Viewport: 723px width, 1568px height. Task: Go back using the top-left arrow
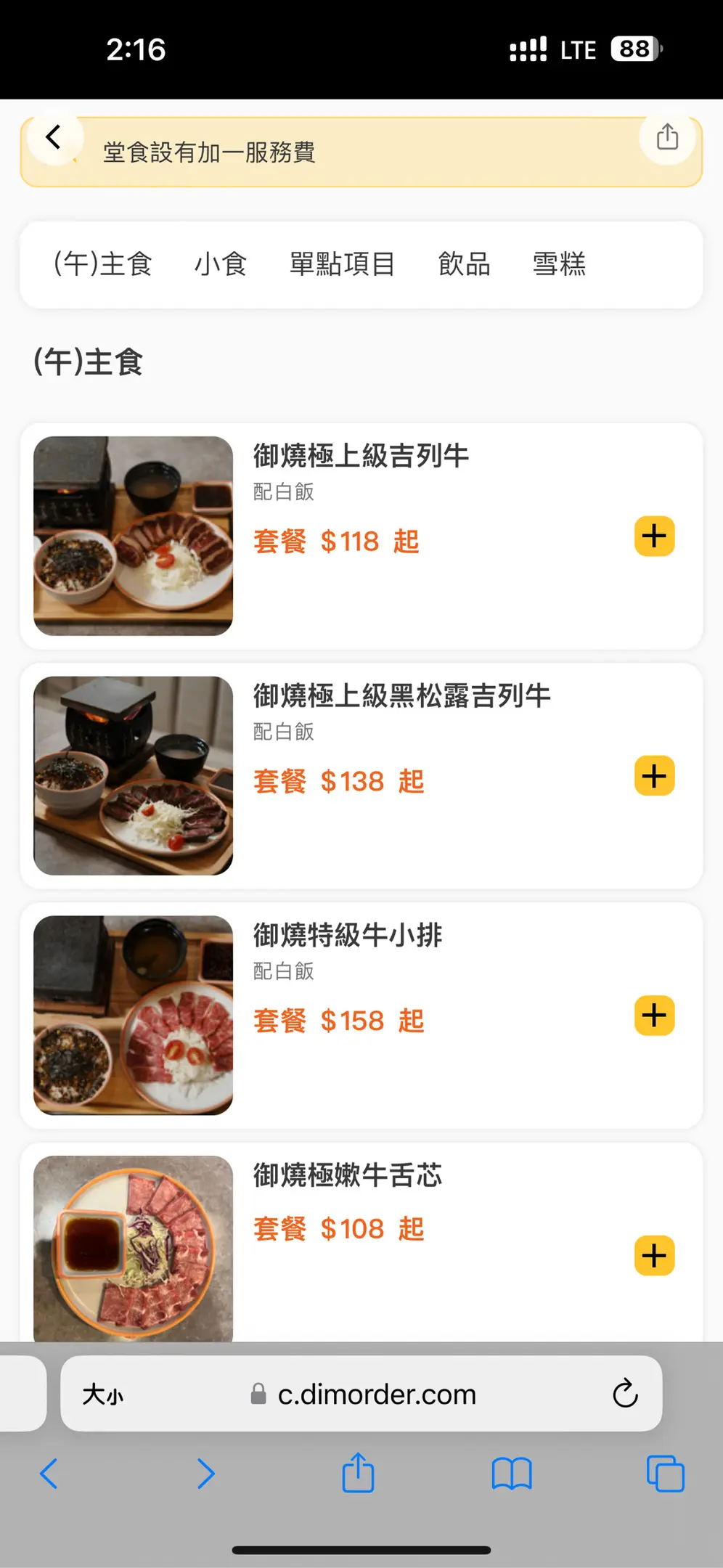(x=54, y=137)
